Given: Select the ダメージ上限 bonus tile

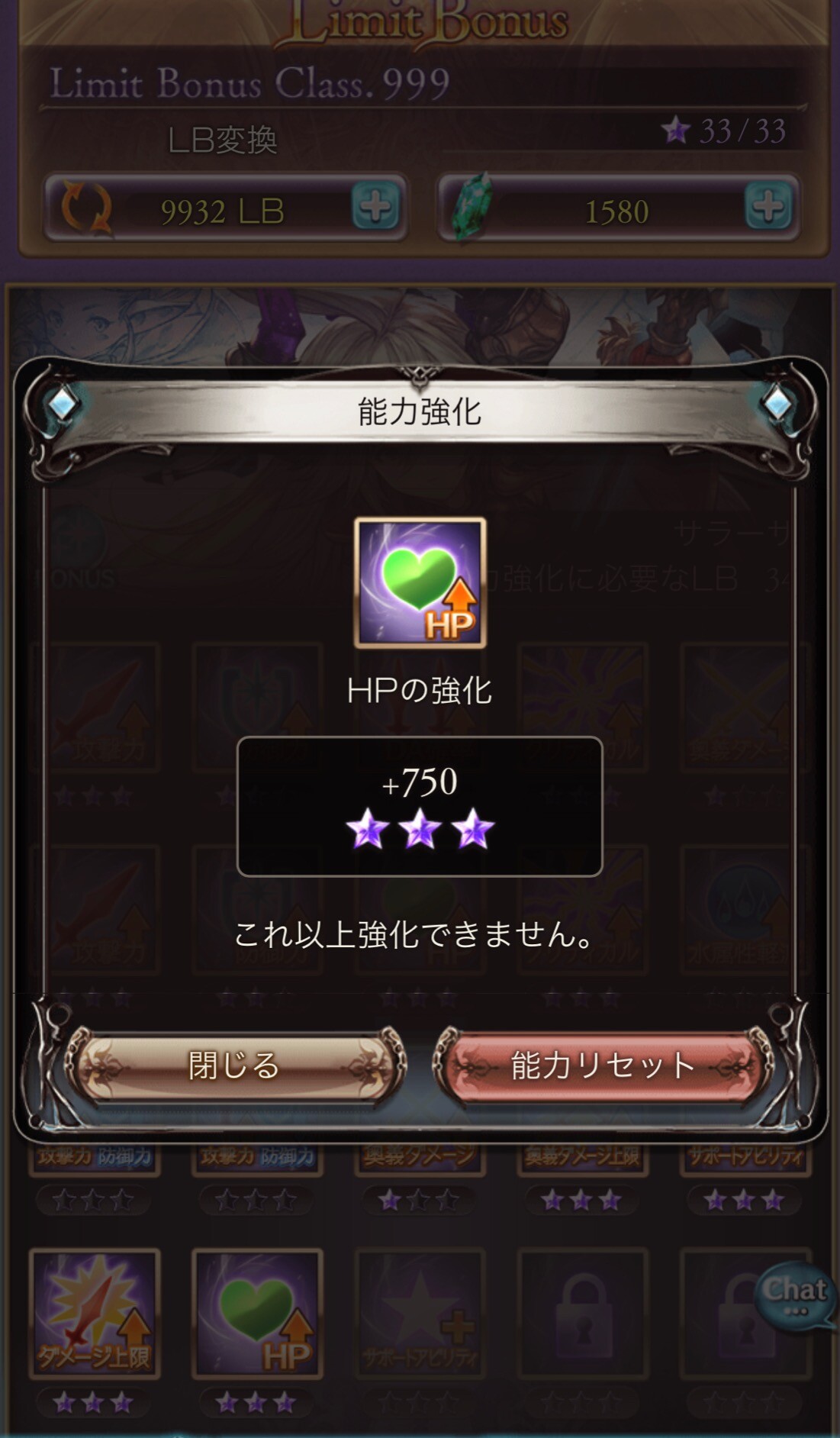Looking at the screenshot, I should (x=95, y=1313).
